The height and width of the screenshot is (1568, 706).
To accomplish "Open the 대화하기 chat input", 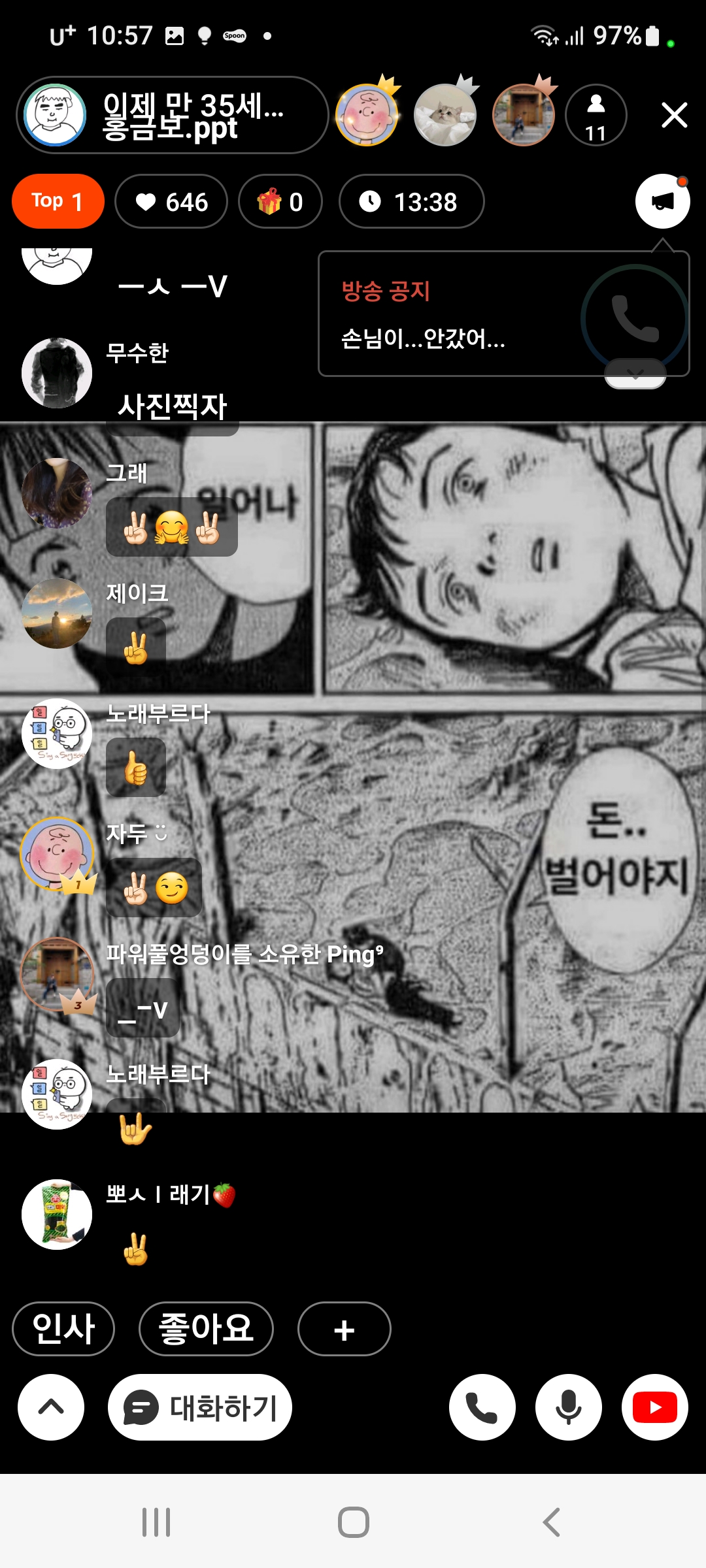I will (x=200, y=1407).
